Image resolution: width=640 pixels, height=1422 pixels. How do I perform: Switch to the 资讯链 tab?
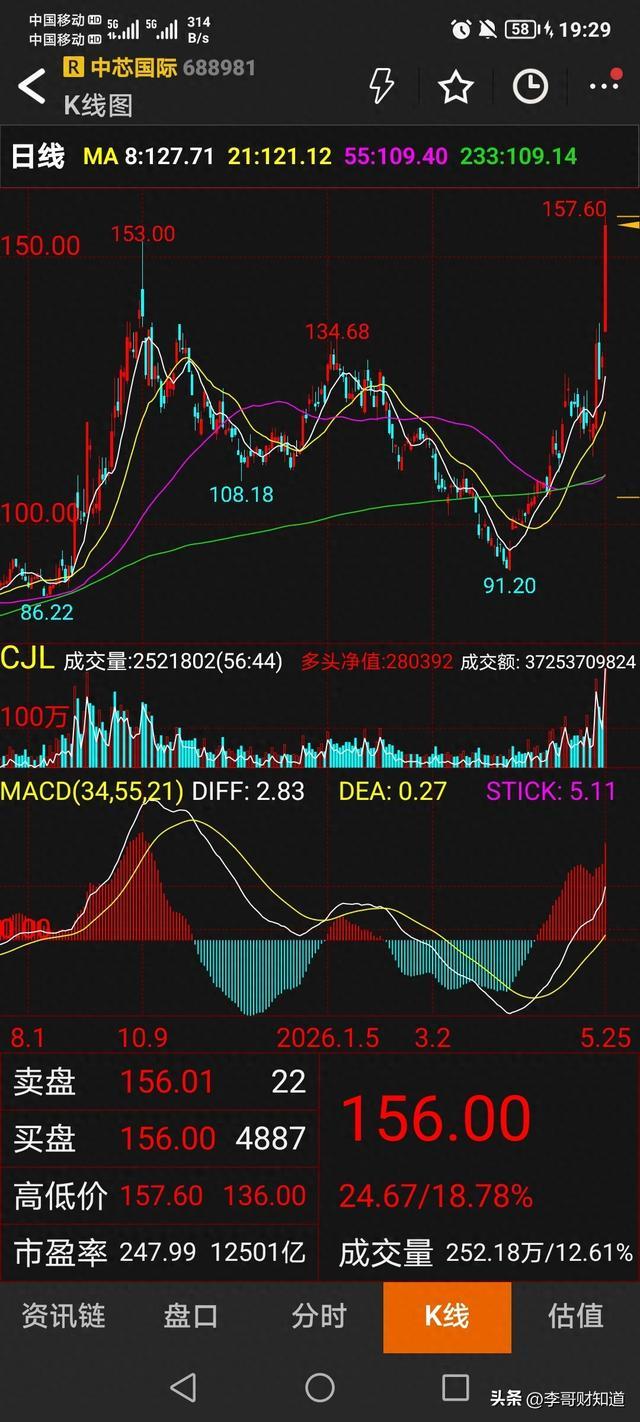tap(64, 1315)
